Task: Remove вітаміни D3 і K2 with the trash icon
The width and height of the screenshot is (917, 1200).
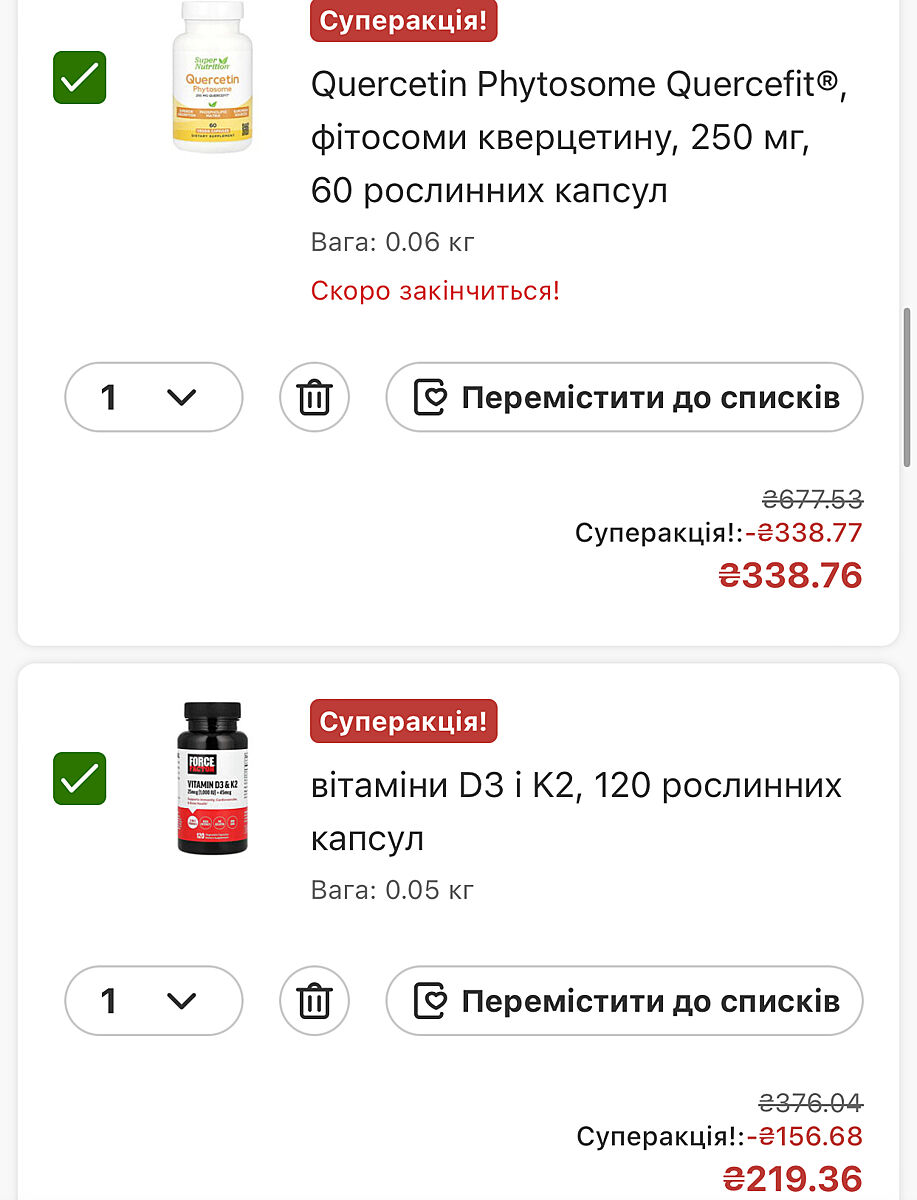Action: (314, 1000)
